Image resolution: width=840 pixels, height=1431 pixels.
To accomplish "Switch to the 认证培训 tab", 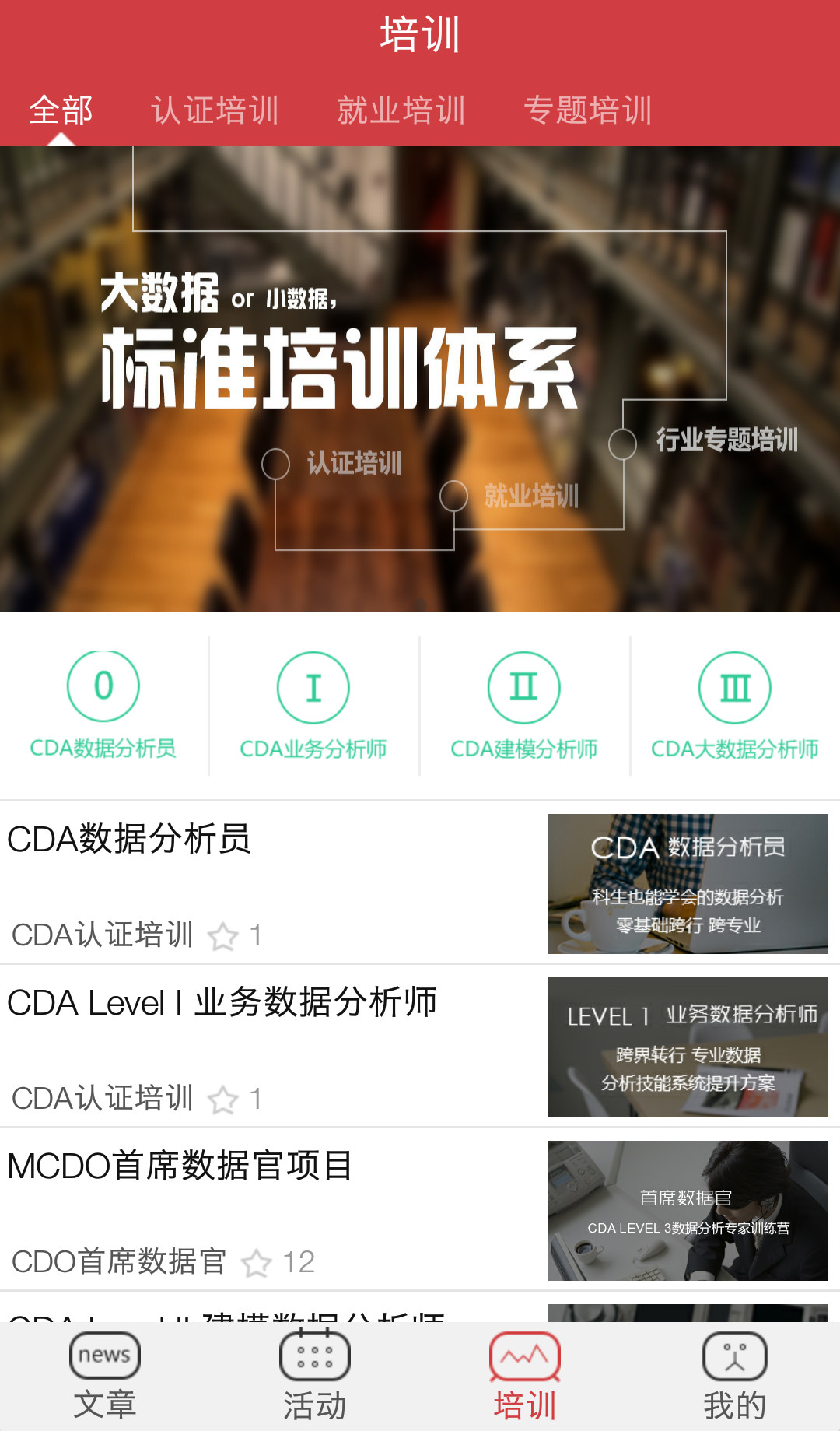I will point(215,110).
